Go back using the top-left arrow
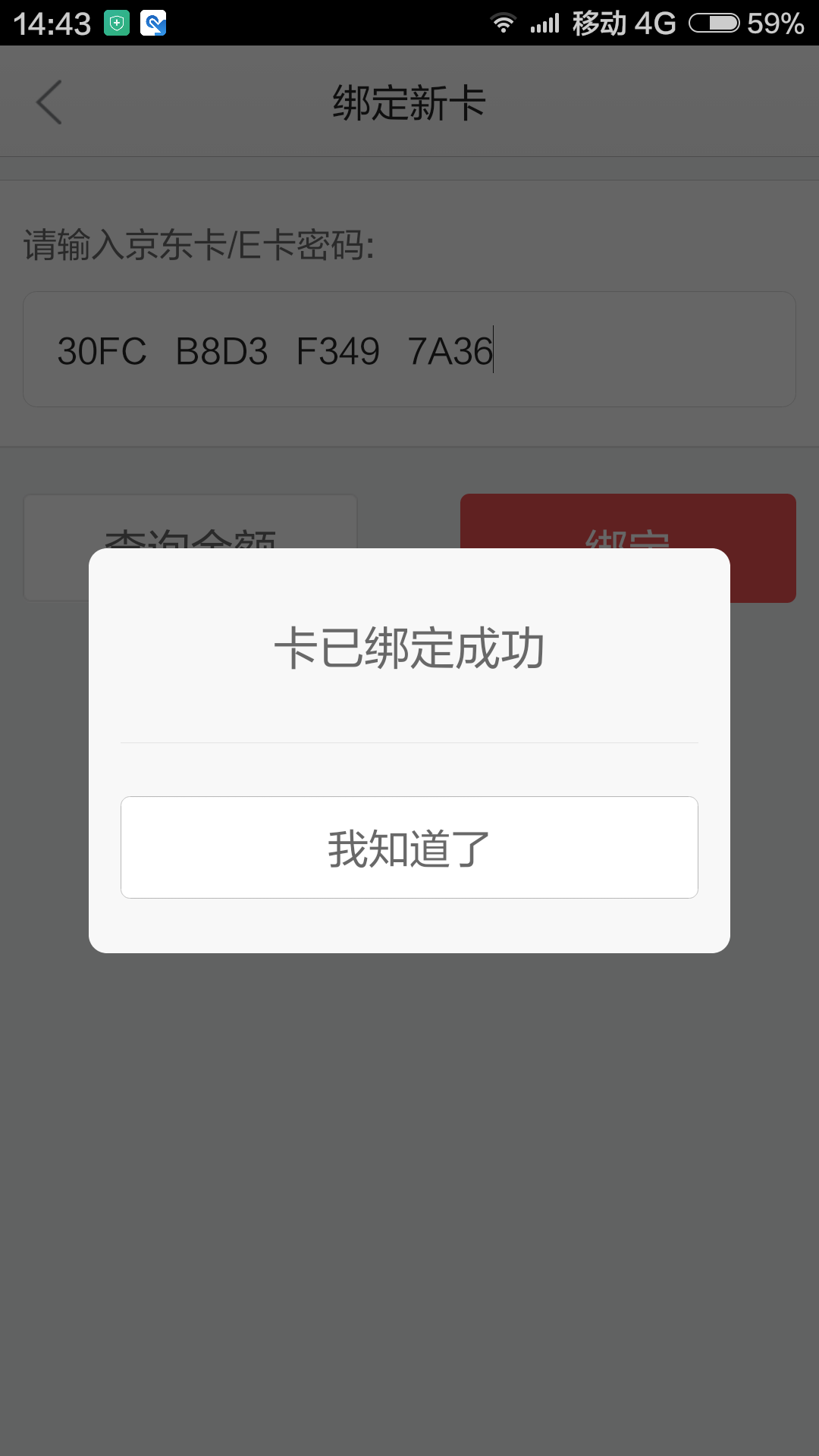Viewport: 819px width, 1456px height. click(49, 102)
